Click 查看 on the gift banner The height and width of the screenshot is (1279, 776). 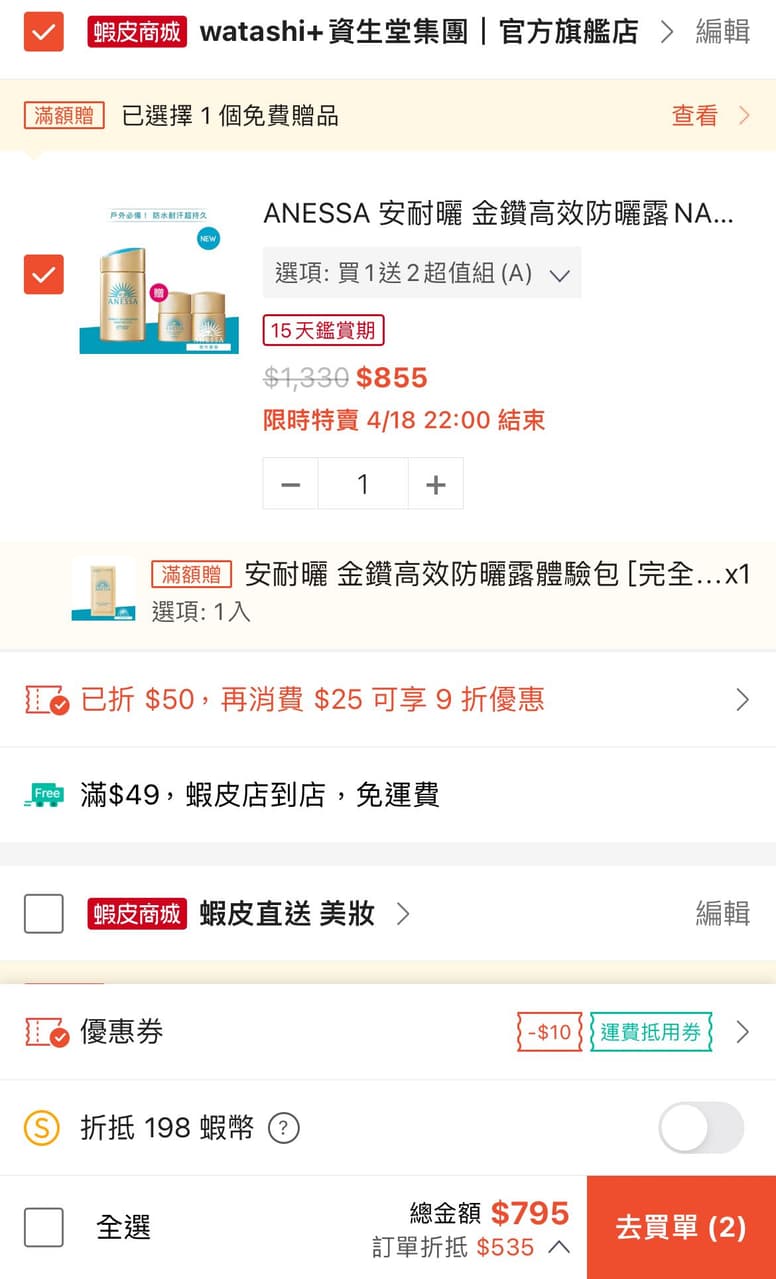pos(694,116)
